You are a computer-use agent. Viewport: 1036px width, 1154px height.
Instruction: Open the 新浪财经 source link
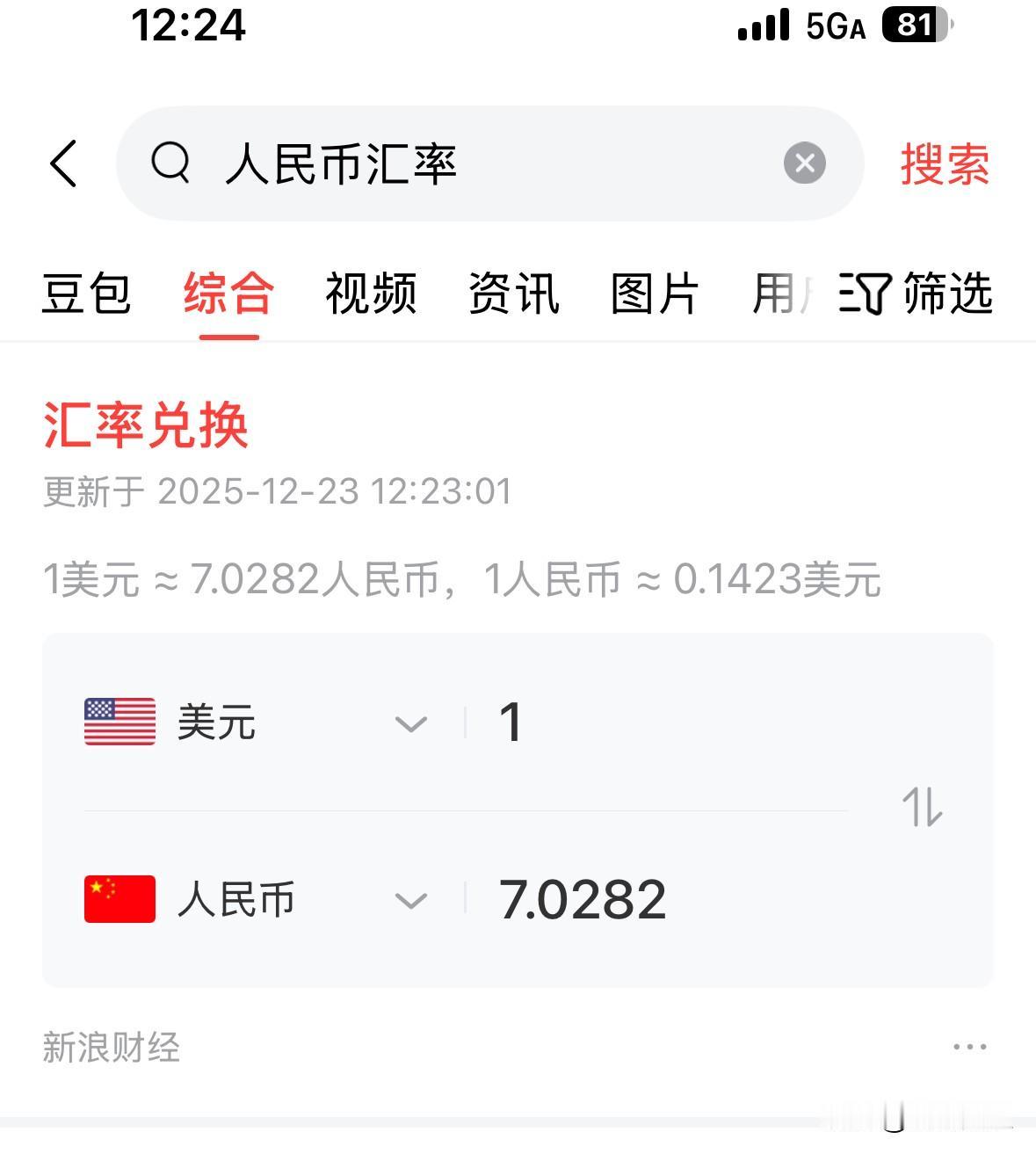coord(112,1047)
